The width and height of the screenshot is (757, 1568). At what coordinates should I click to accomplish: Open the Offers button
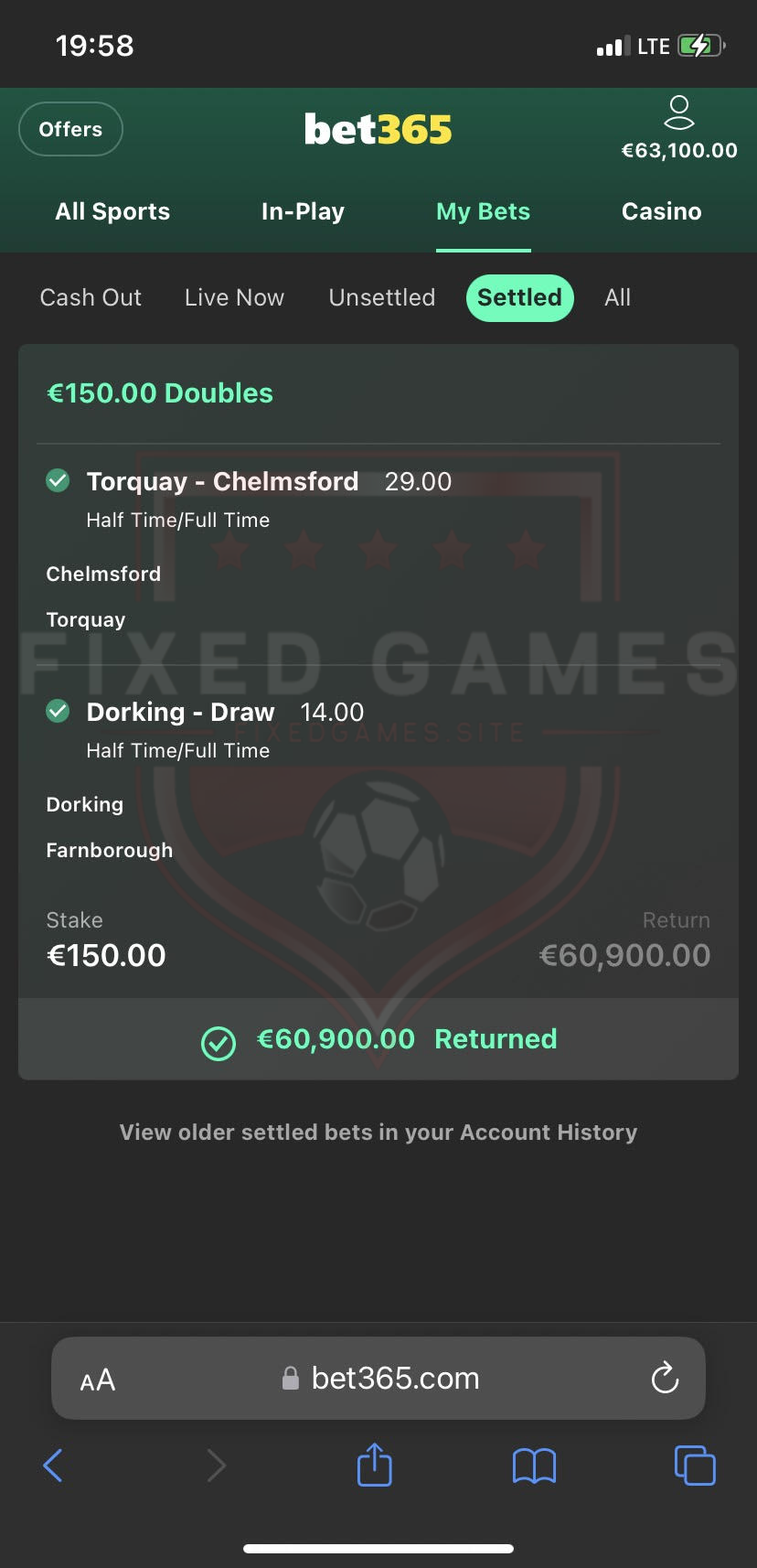coord(70,129)
